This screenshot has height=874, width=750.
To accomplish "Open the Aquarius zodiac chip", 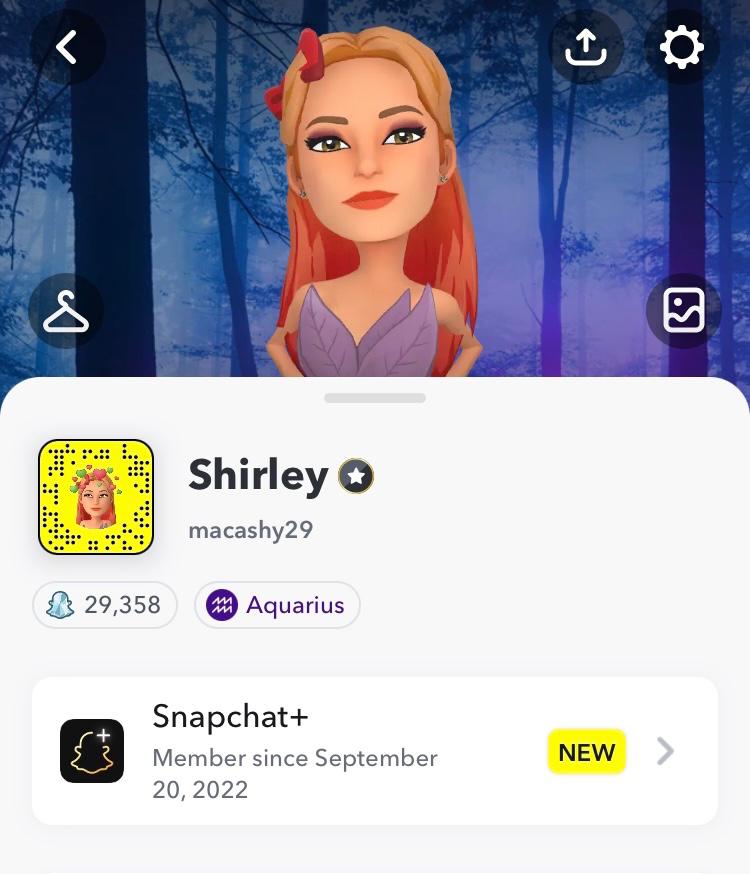I will pos(277,605).
